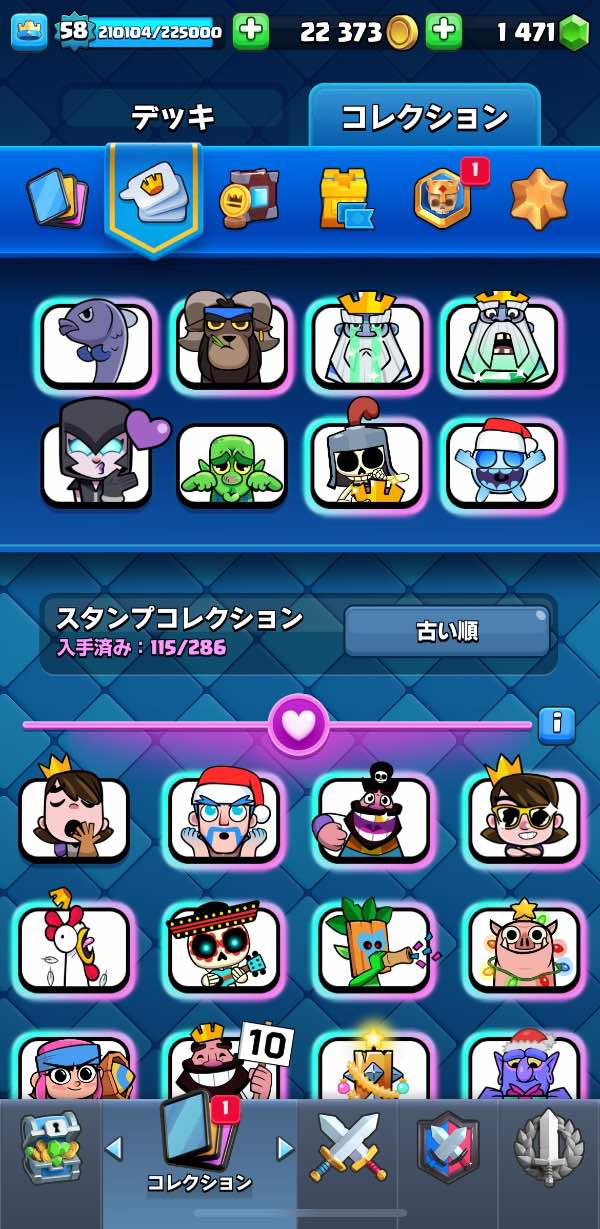
Task: Pick the sunglasses princess emote
Action: [x=524, y=818]
